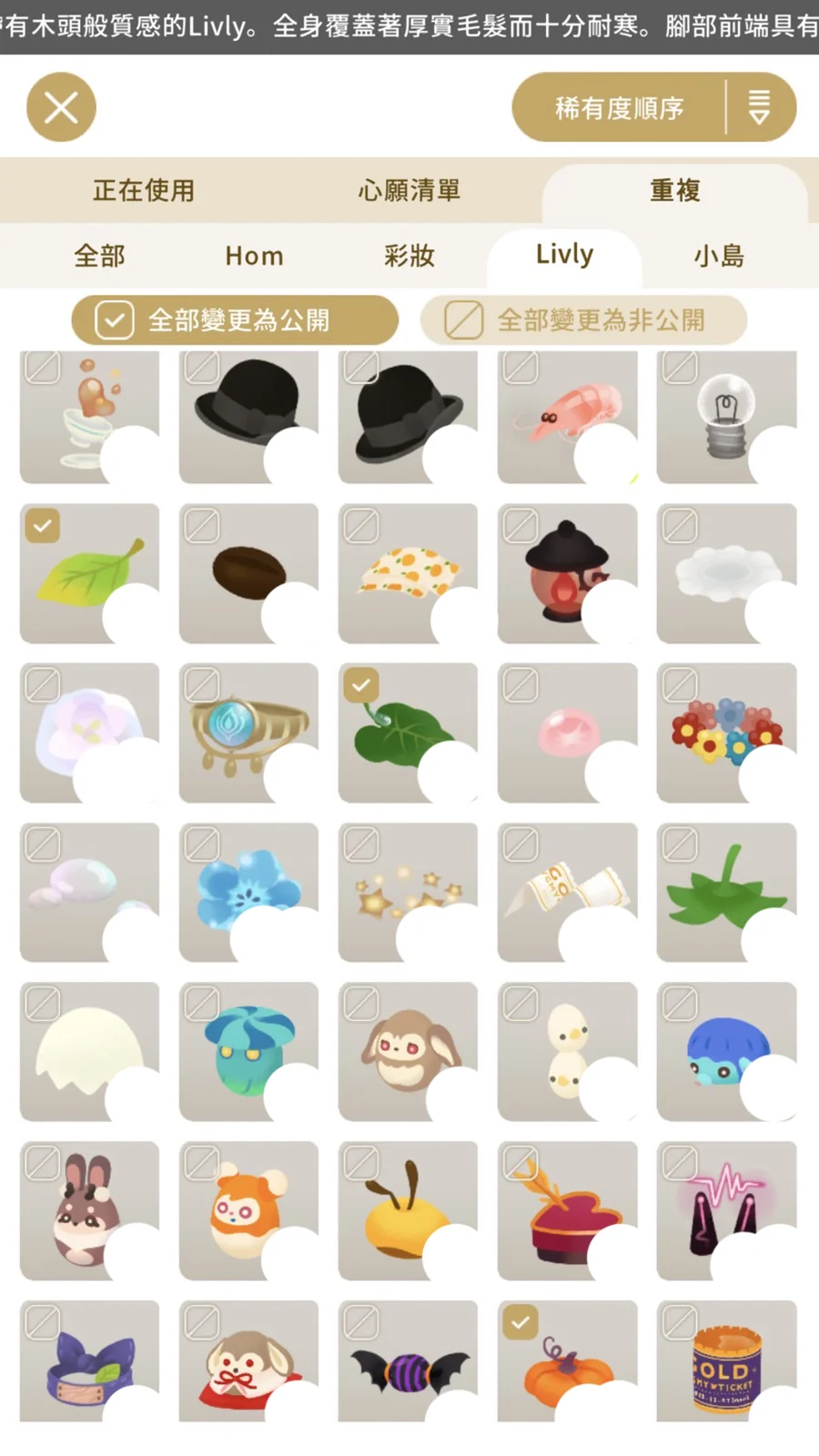Select the 重複 tab
Screen dimensions: 819x1456
tap(674, 190)
